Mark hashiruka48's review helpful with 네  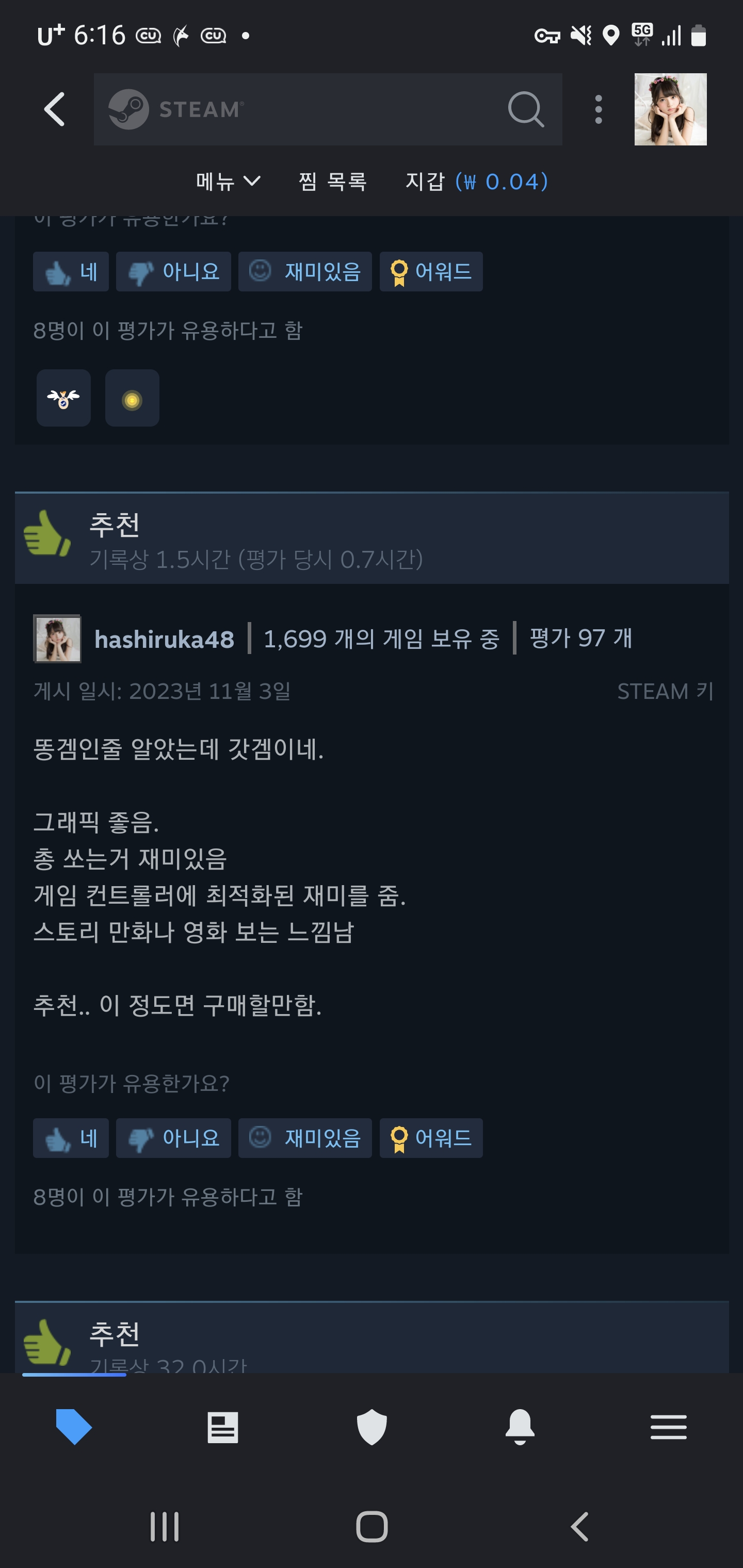(x=71, y=1138)
